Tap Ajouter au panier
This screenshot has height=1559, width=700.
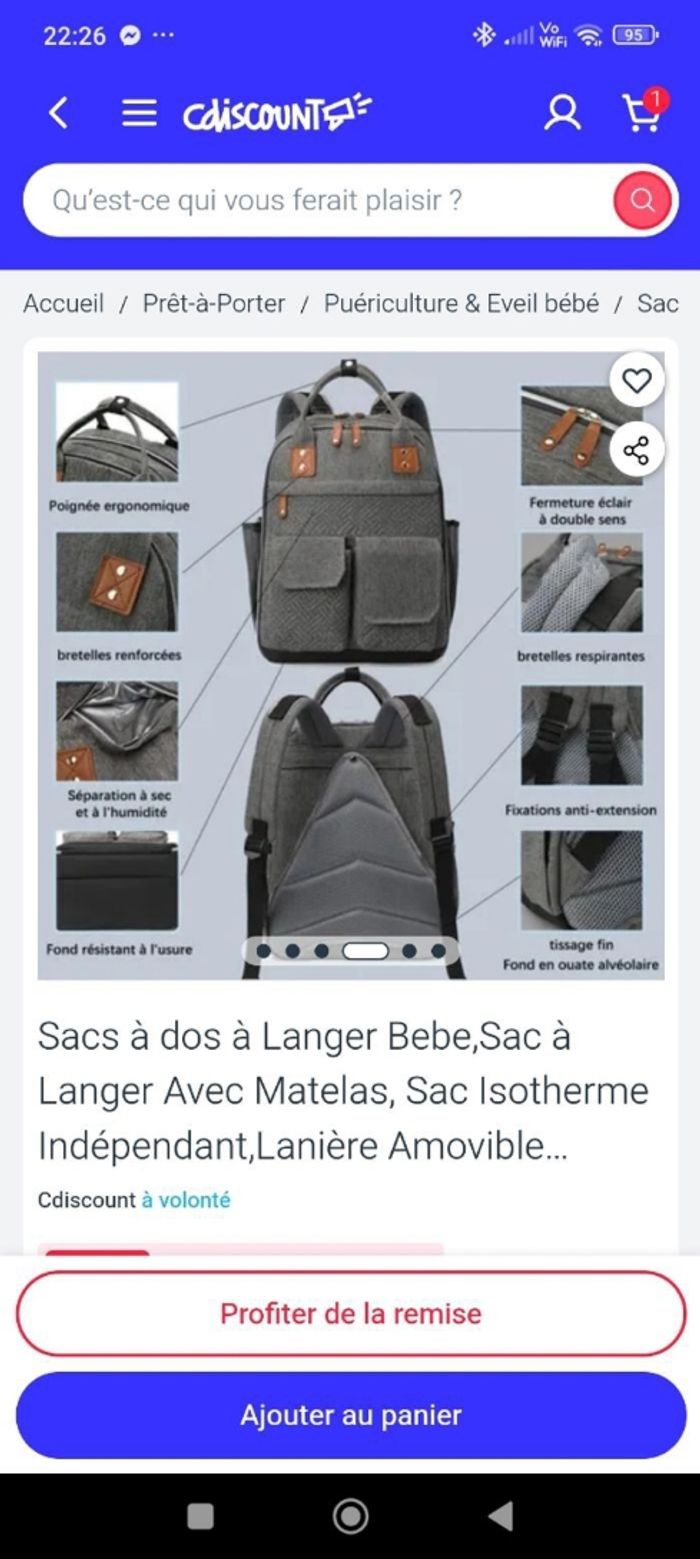pyautogui.click(x=350, y=1415)
